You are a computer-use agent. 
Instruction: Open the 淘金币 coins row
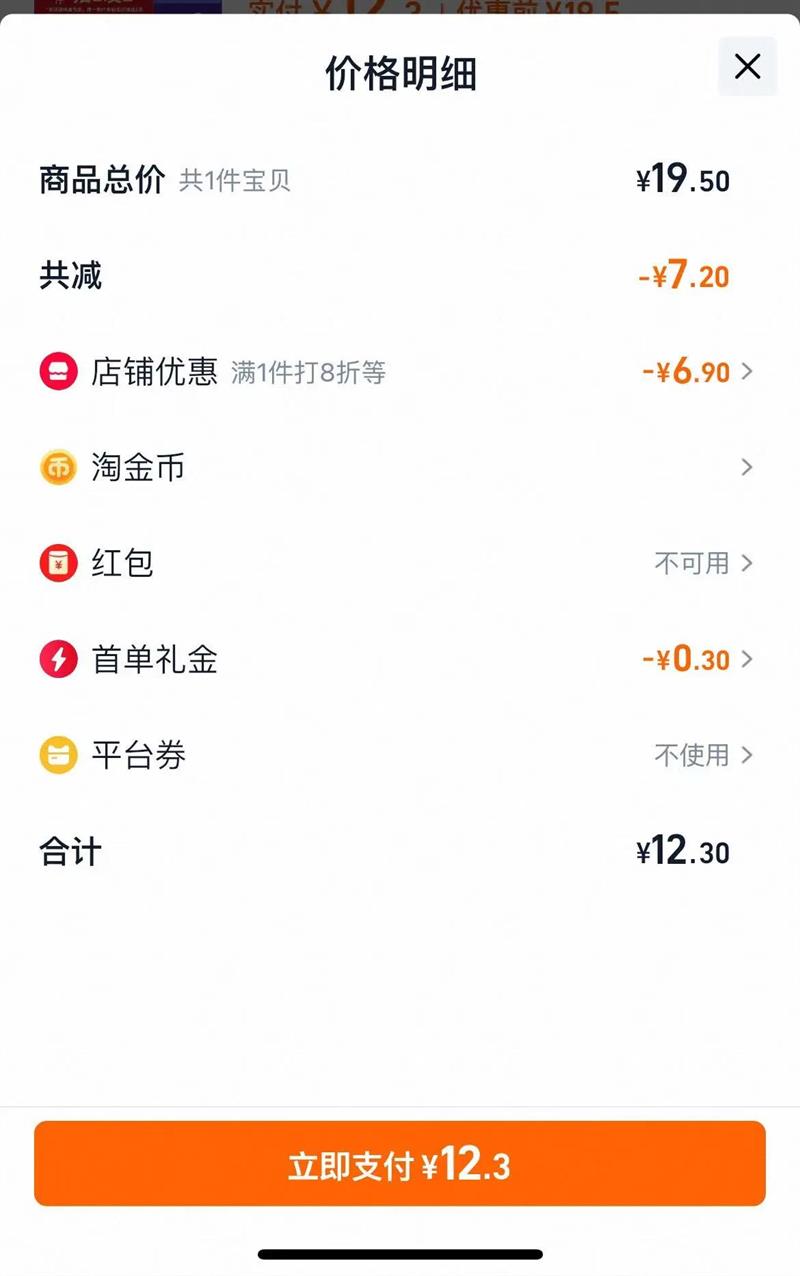[x=400, y=468]
